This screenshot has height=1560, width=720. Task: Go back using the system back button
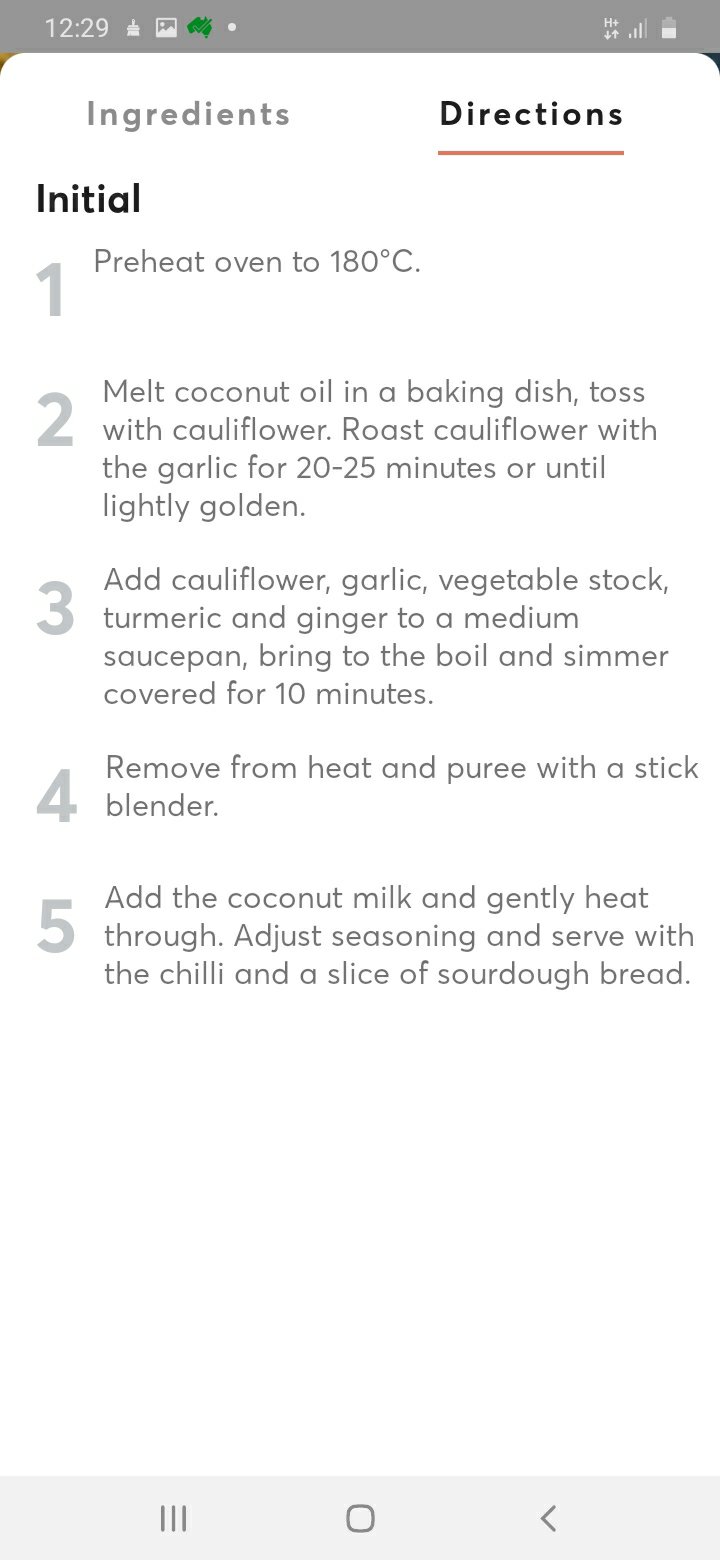pos(547,1518)
